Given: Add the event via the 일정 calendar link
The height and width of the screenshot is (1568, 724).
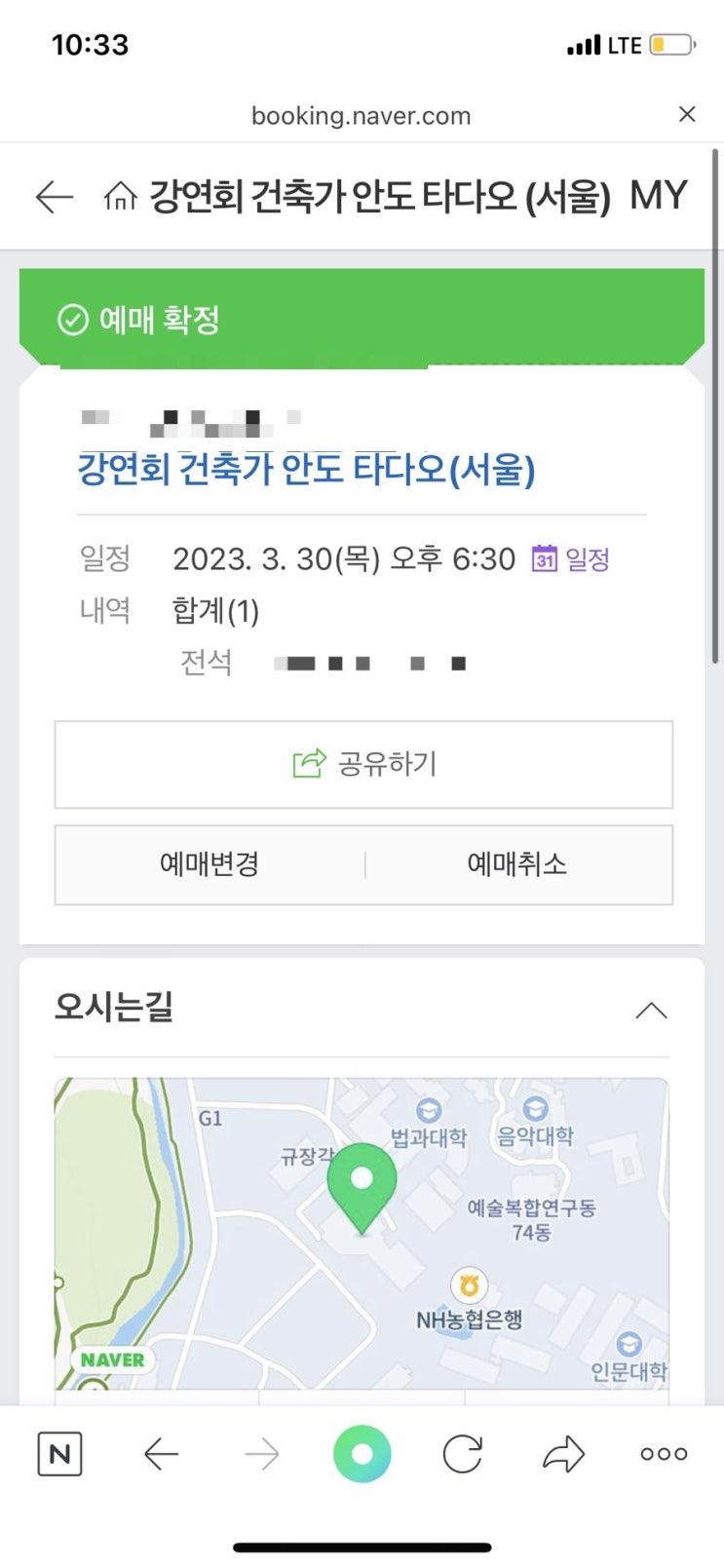Looking at the screenshot, I should tap(571, 559).
